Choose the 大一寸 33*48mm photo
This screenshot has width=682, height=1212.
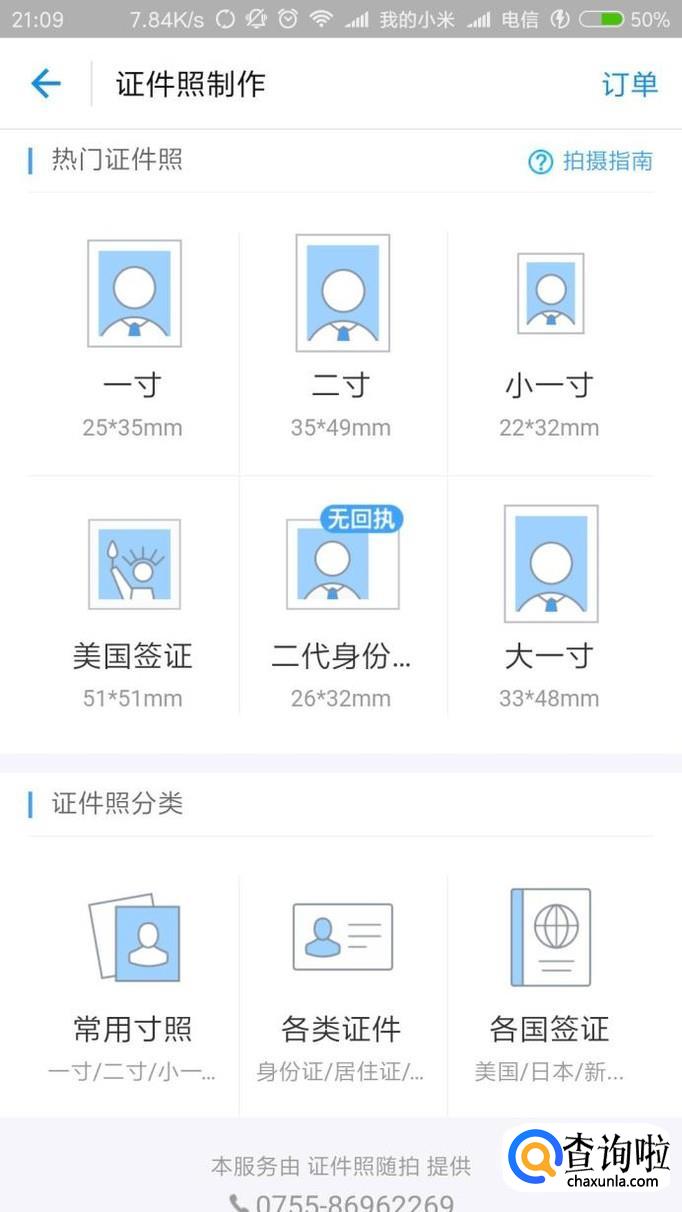click(550, 610)
